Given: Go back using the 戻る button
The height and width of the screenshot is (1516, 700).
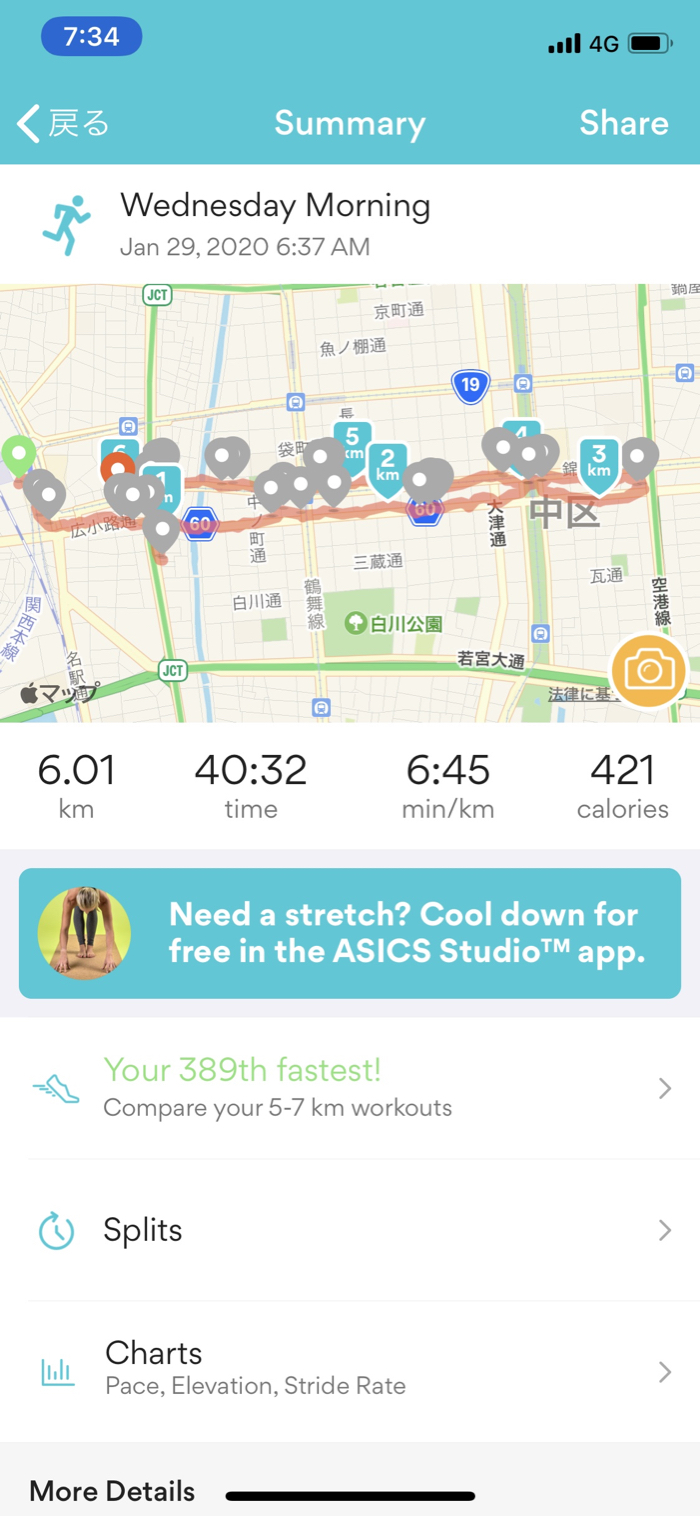Looking at the screenshot, I should coord(63,124).
